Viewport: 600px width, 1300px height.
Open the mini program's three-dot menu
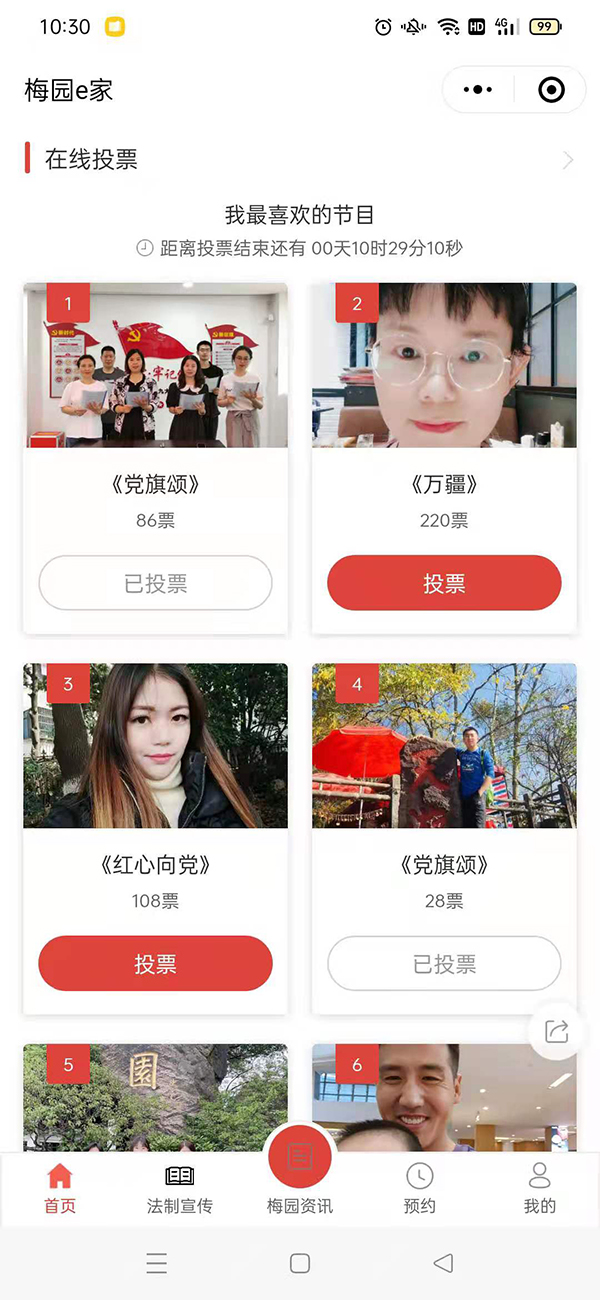[x=478, y=90]
